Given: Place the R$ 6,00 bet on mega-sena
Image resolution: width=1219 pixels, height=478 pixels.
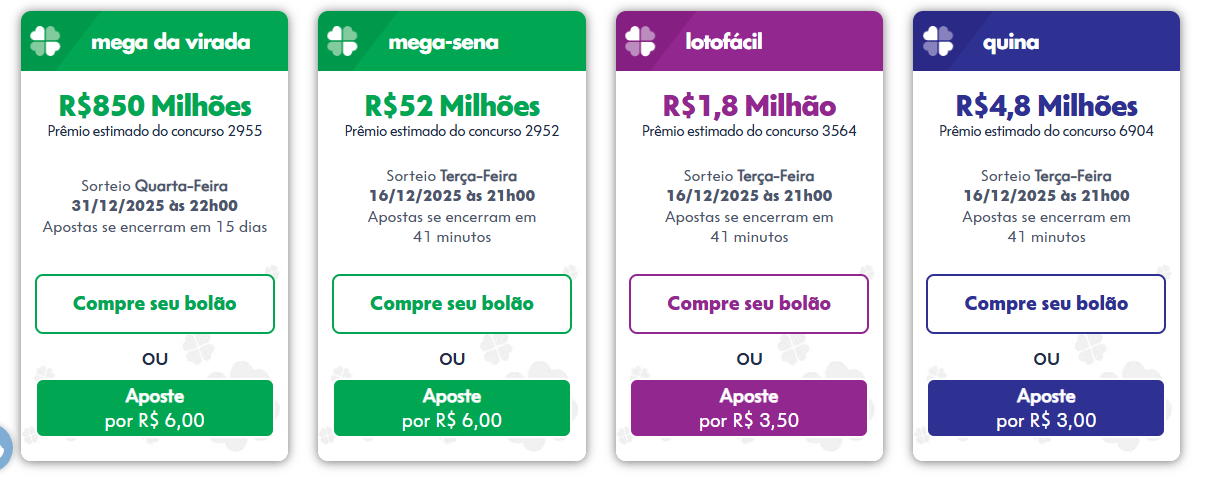Looking at the screenshot, I should click(452, 408).
